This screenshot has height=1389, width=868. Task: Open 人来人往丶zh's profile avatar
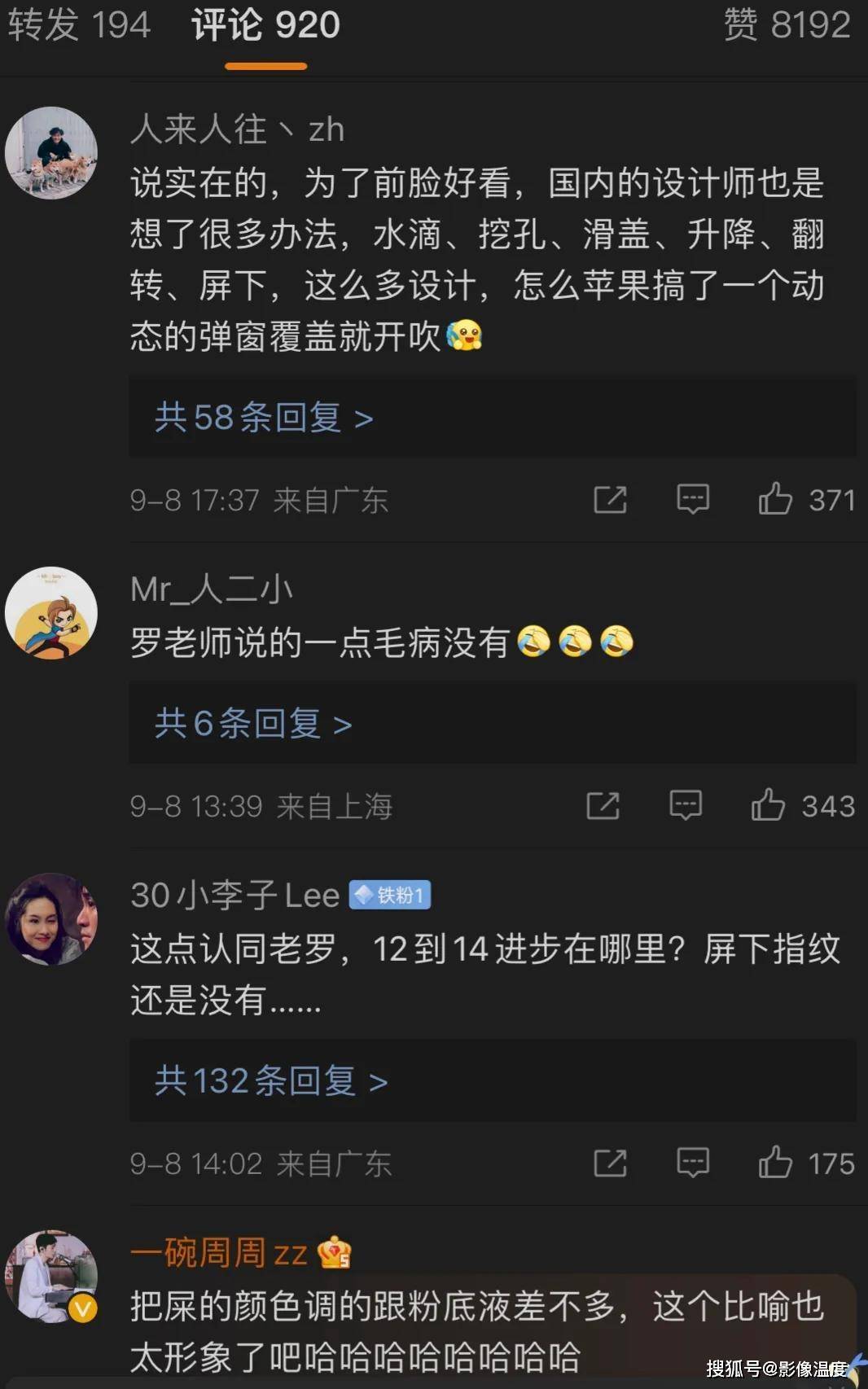(x=50, y=153)
